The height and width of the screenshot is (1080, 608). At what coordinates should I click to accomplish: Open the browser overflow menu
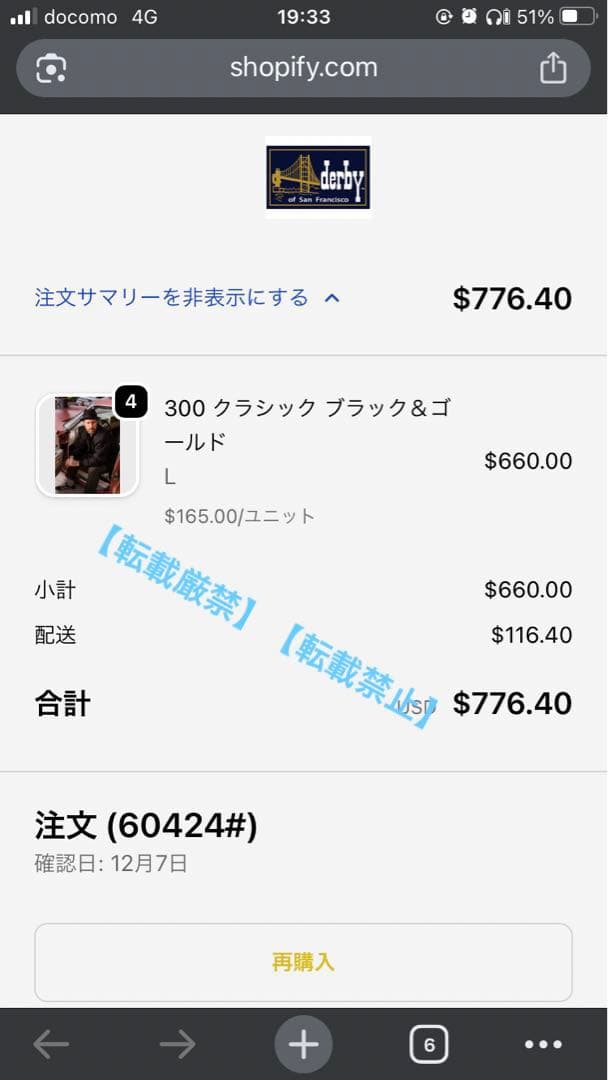point(543,1045)
